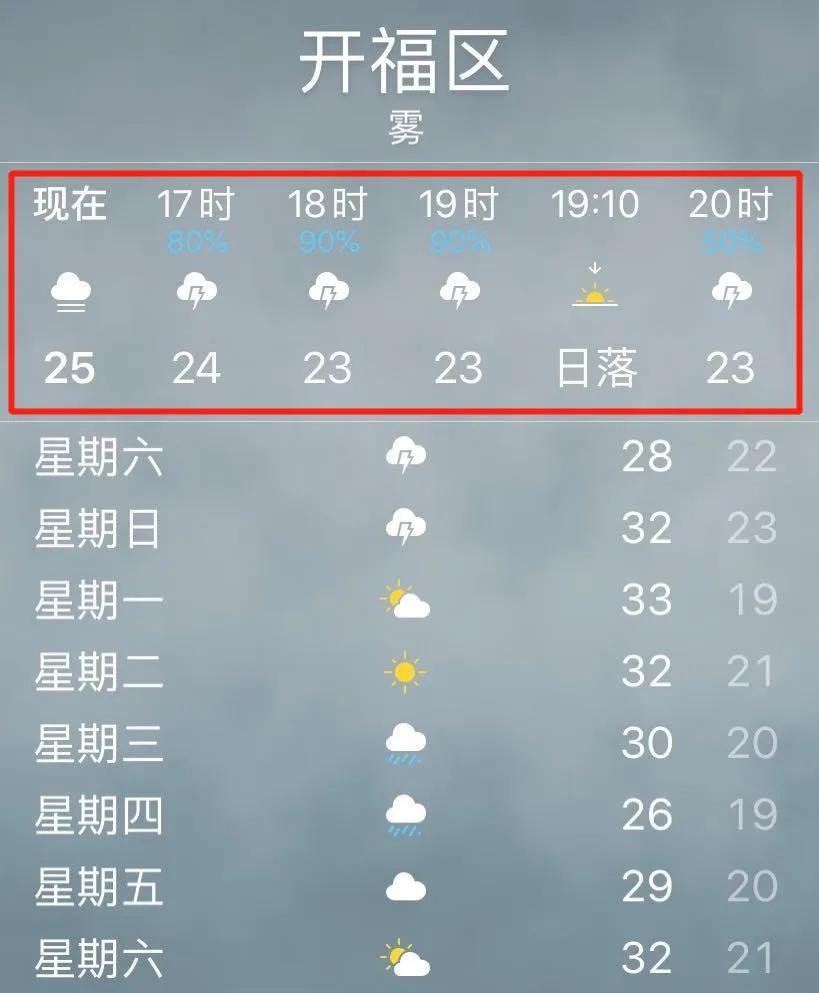Select the 现在 hourly column header
This screenshot has height=993, width=819.
(67, 204)
